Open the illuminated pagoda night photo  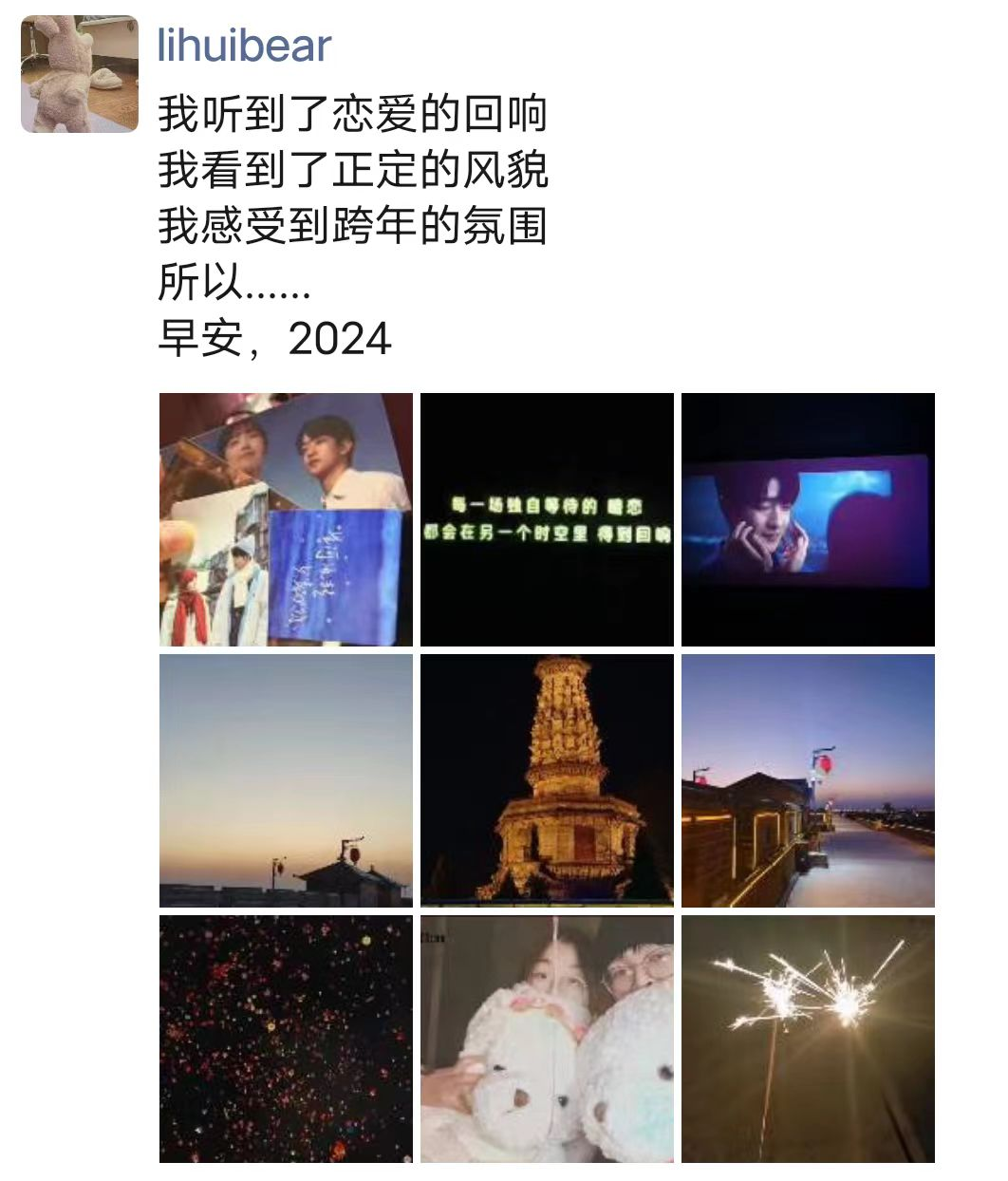point(547,780)
